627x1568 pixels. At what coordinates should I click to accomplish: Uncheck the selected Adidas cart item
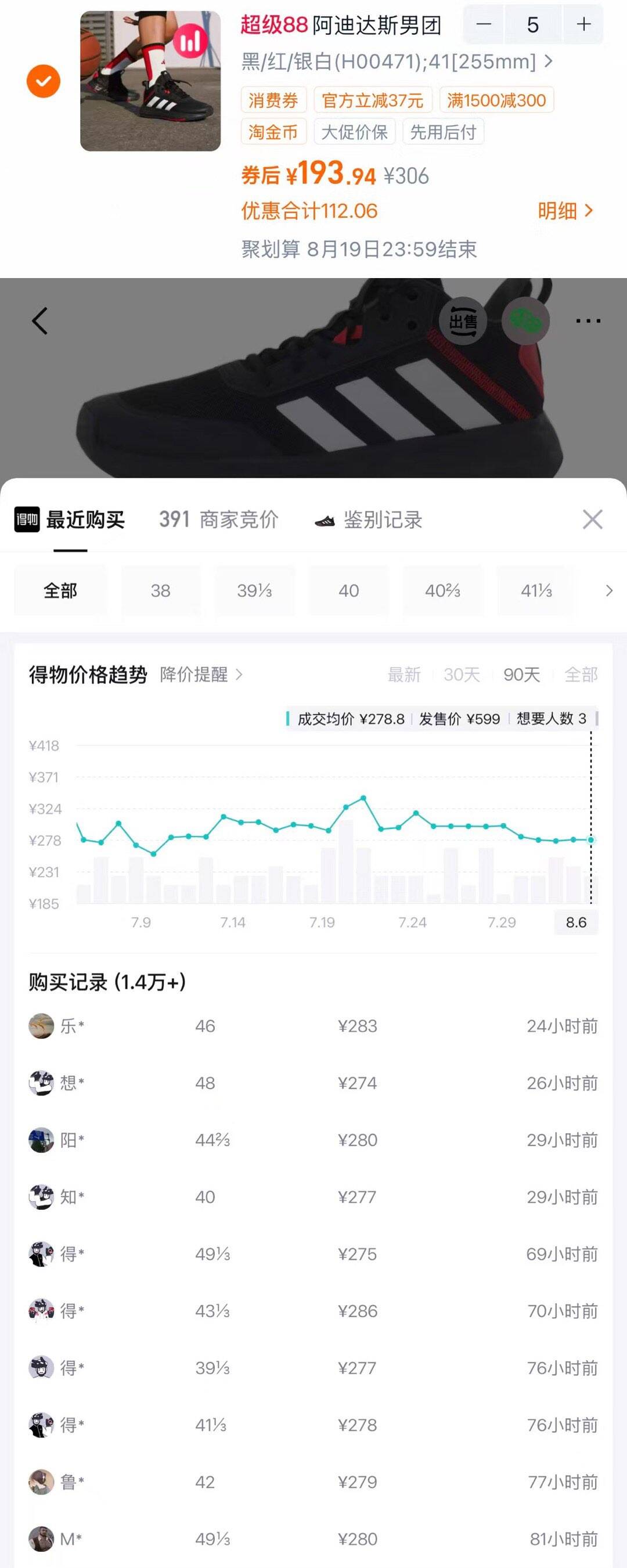(43, 81)
